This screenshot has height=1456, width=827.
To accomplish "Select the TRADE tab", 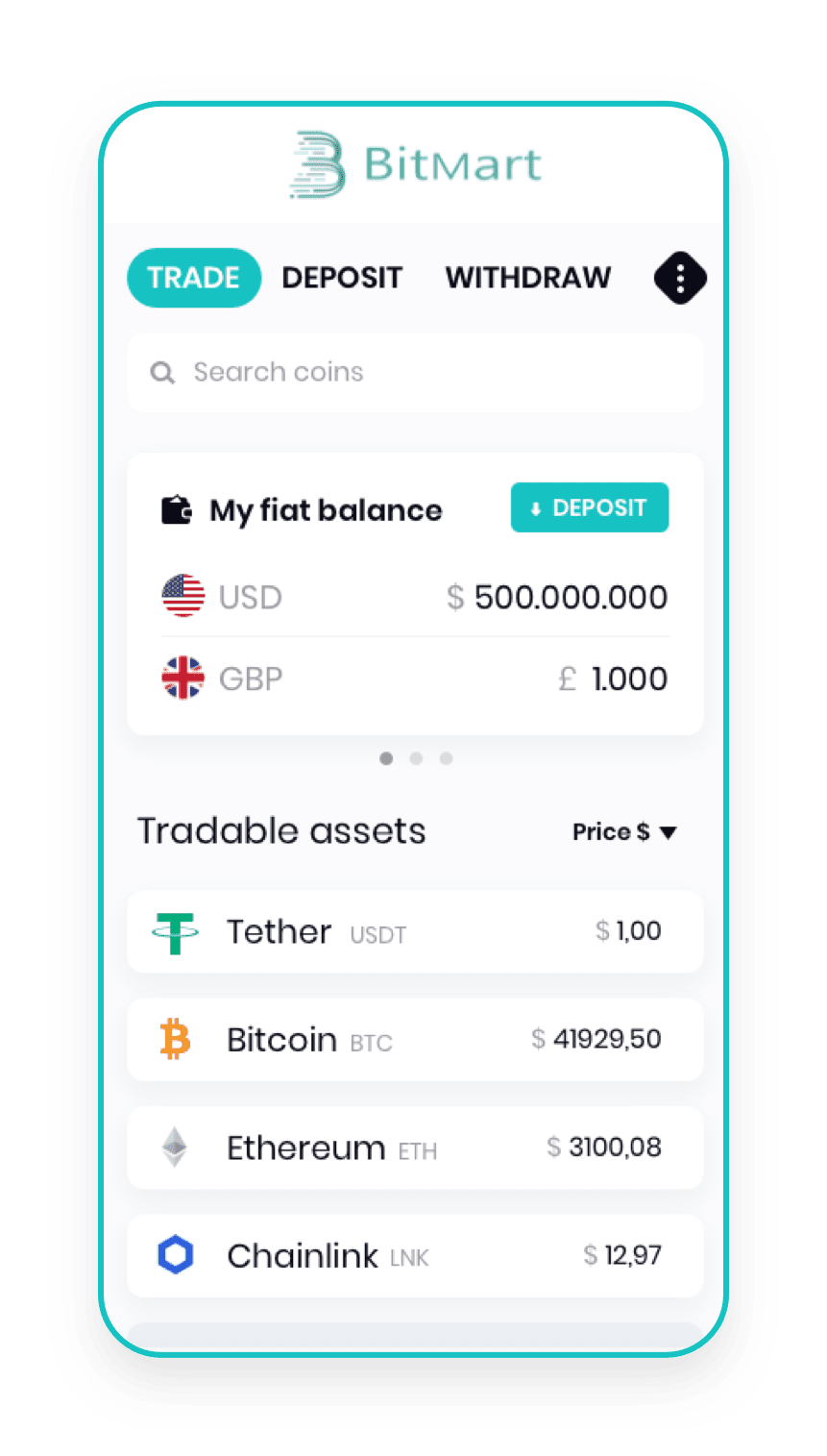I will click(193, 278).
